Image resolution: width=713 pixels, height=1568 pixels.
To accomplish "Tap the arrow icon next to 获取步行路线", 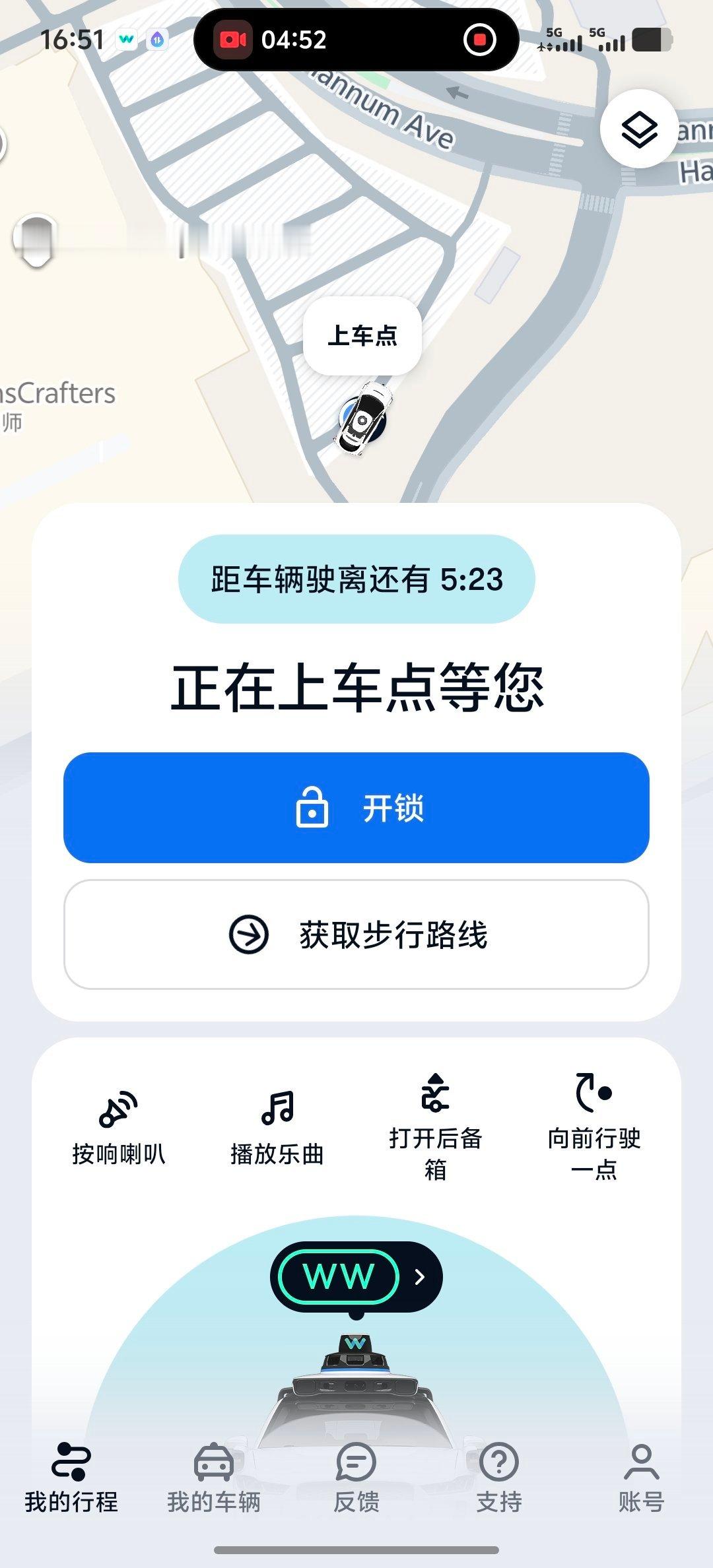I will [250, 934].
